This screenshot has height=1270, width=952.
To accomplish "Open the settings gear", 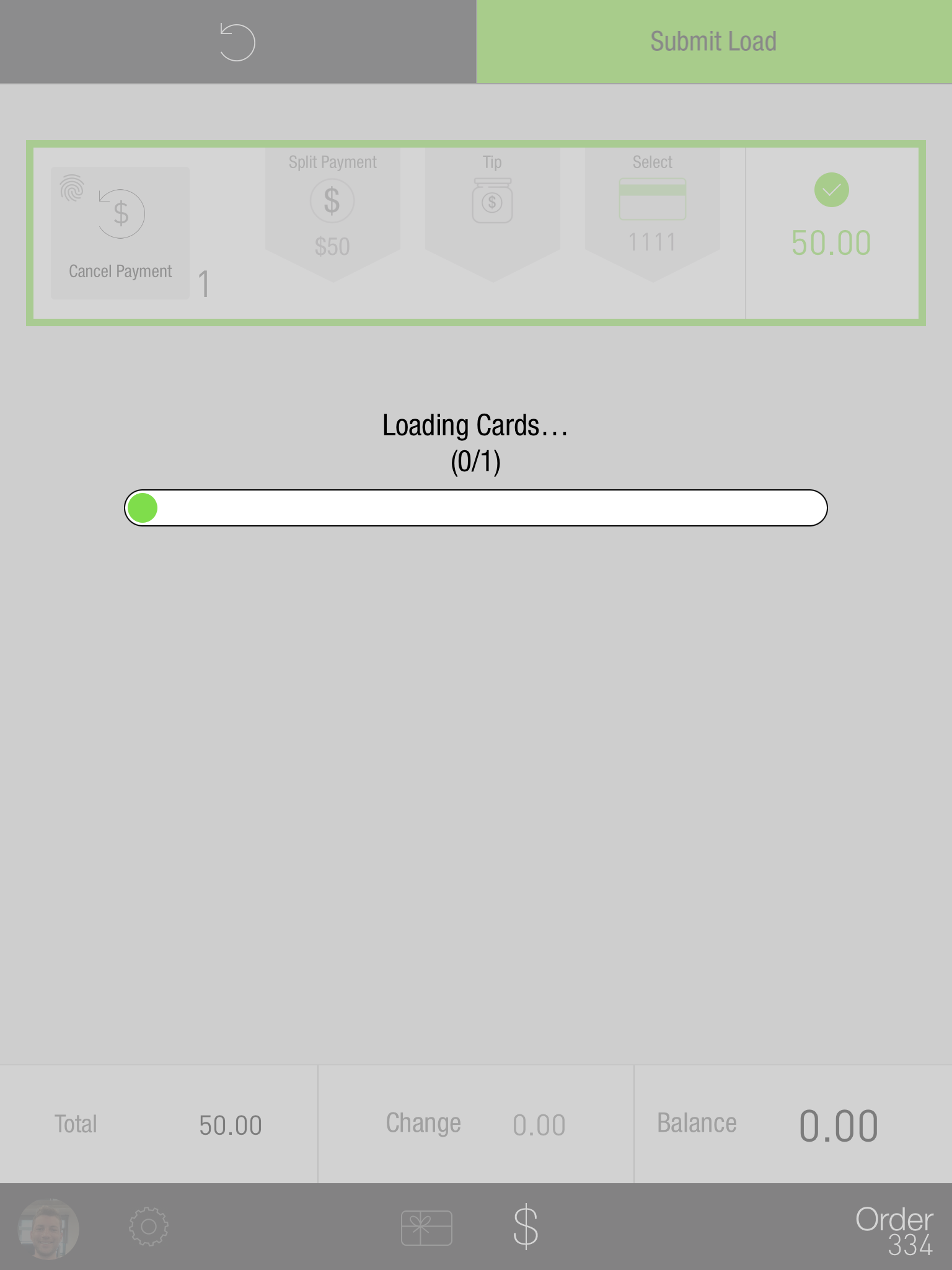I will (x=149, y=1227).
